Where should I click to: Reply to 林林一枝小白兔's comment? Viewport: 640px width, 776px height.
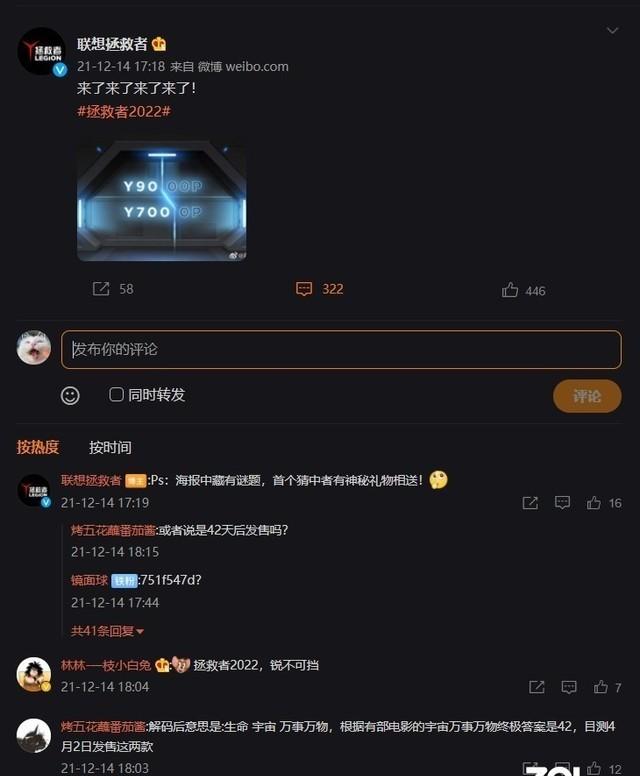tap(569, 687)
